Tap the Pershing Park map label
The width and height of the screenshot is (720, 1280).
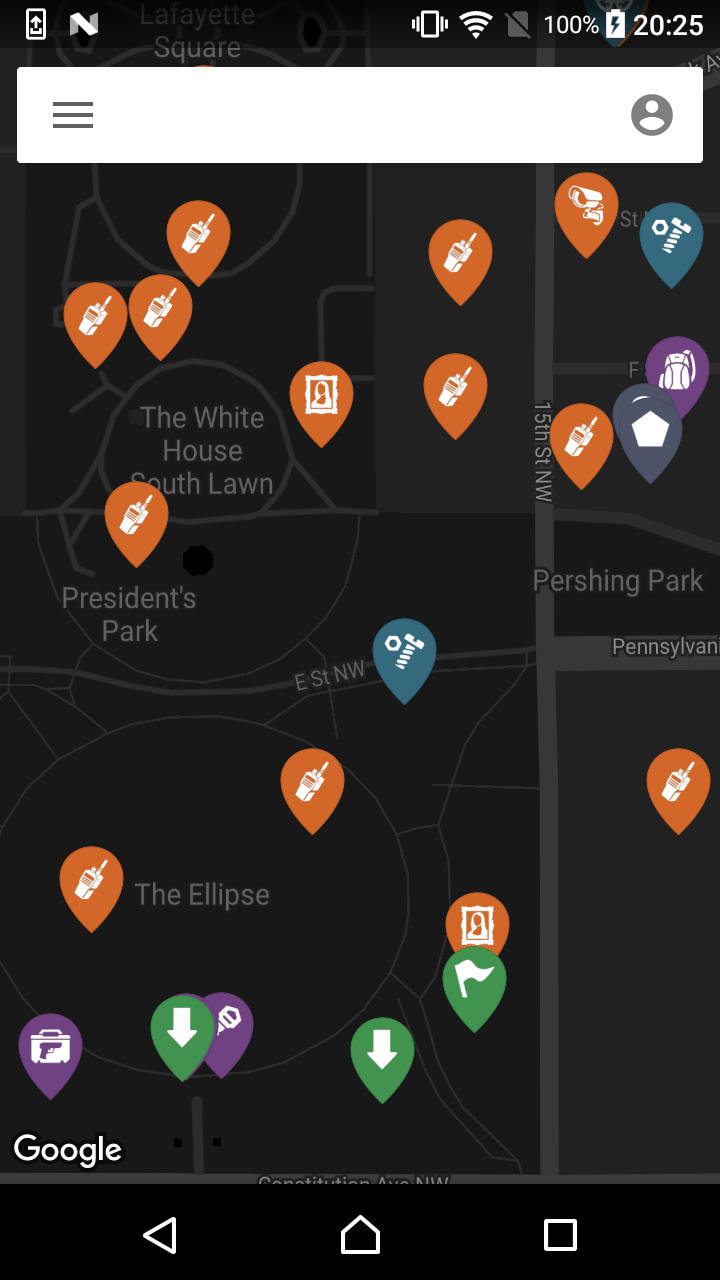[619, 580]
